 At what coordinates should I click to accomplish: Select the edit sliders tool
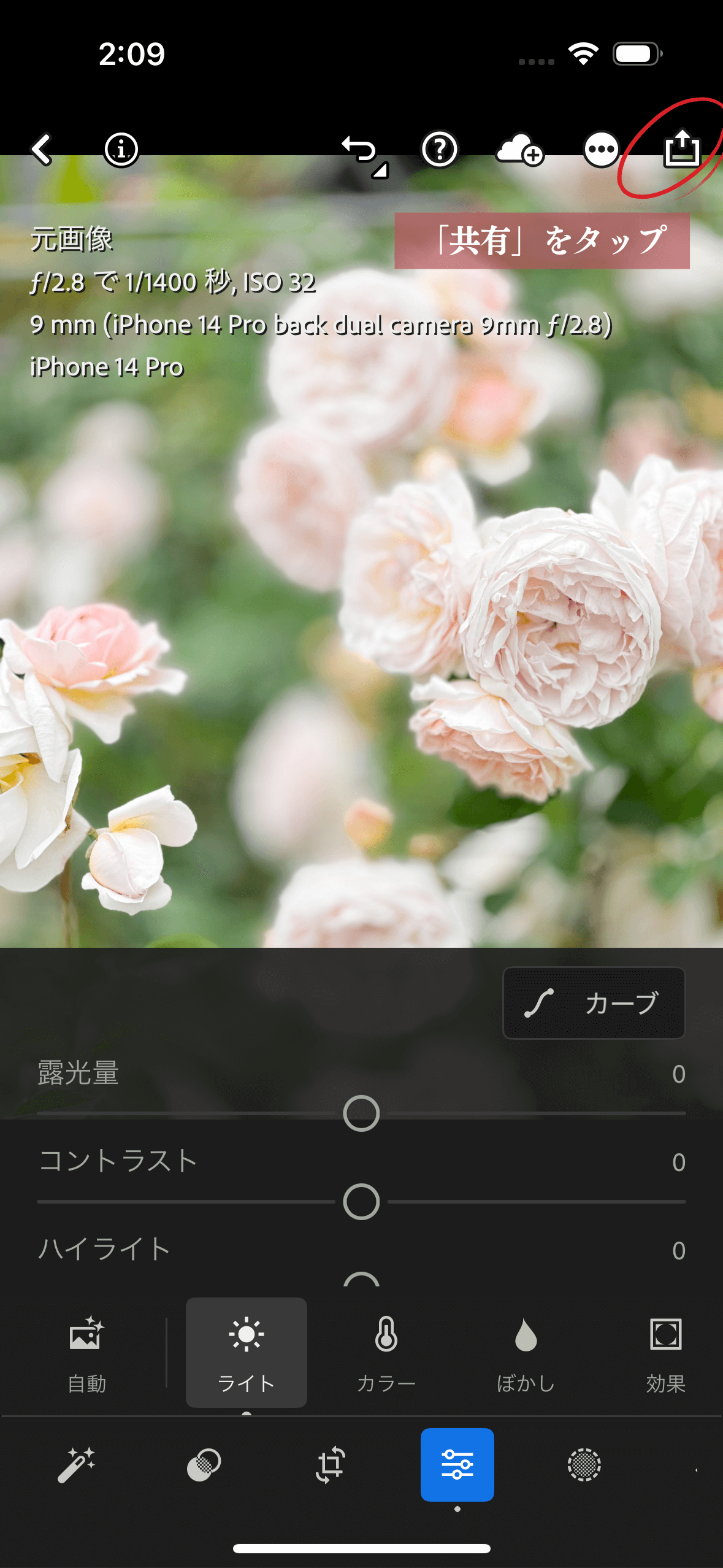click(x=457, y=1464)
